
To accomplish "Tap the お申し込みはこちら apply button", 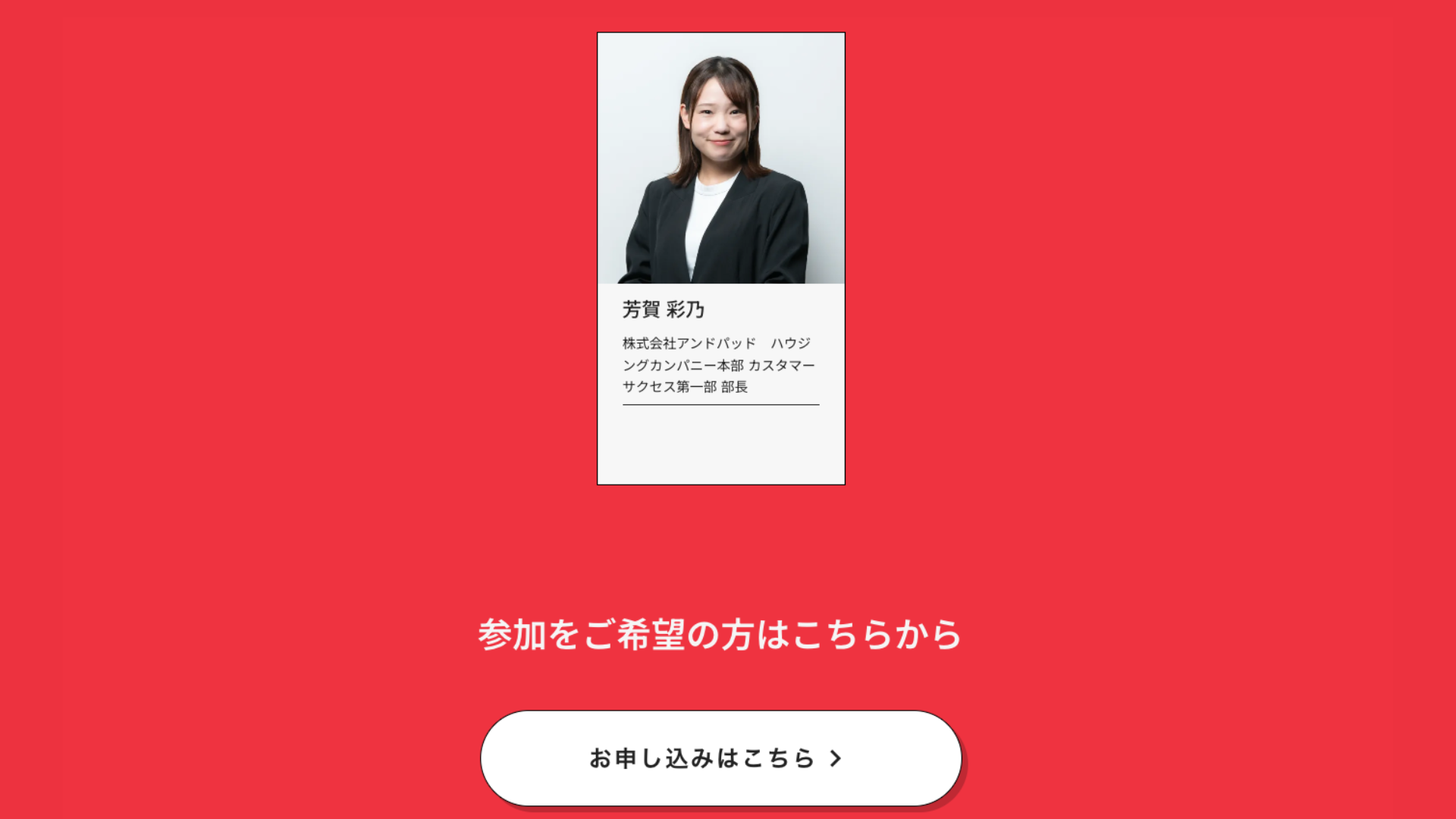I will point(720,758).
